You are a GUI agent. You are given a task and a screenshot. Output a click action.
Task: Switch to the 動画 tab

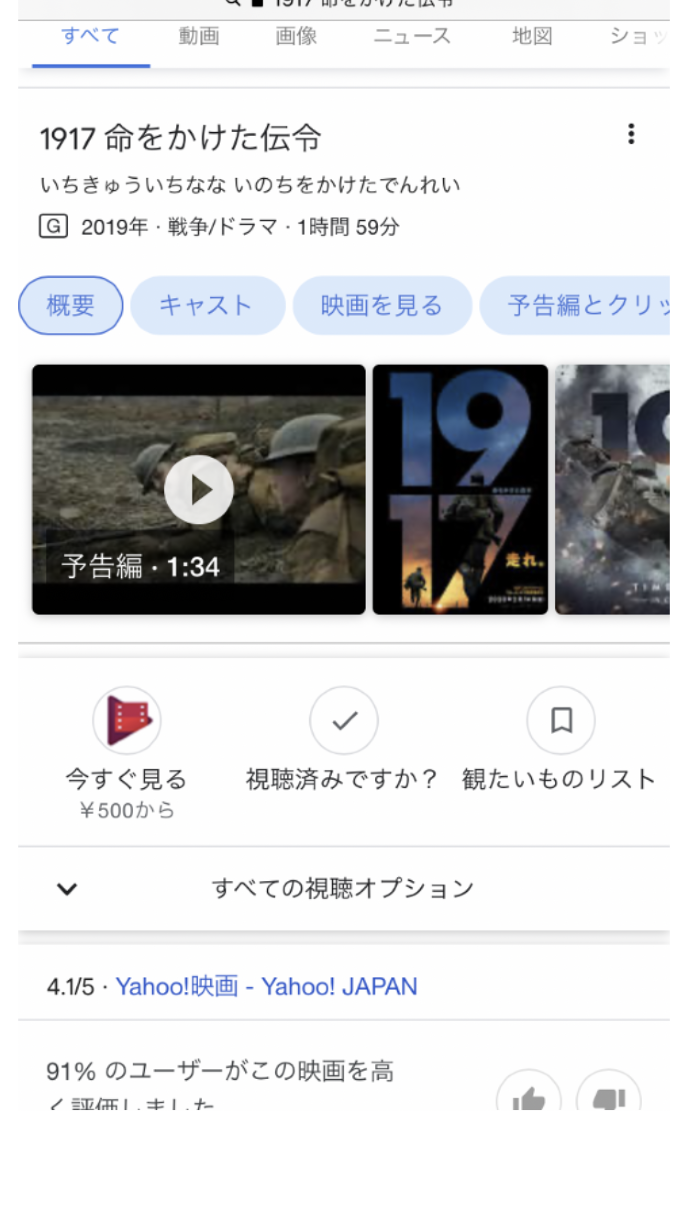click(x=199, y=37)
